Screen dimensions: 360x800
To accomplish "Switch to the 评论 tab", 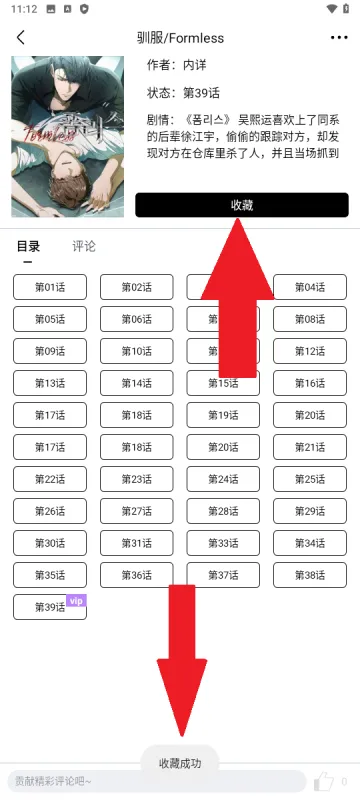I will (x=84, y=246).
